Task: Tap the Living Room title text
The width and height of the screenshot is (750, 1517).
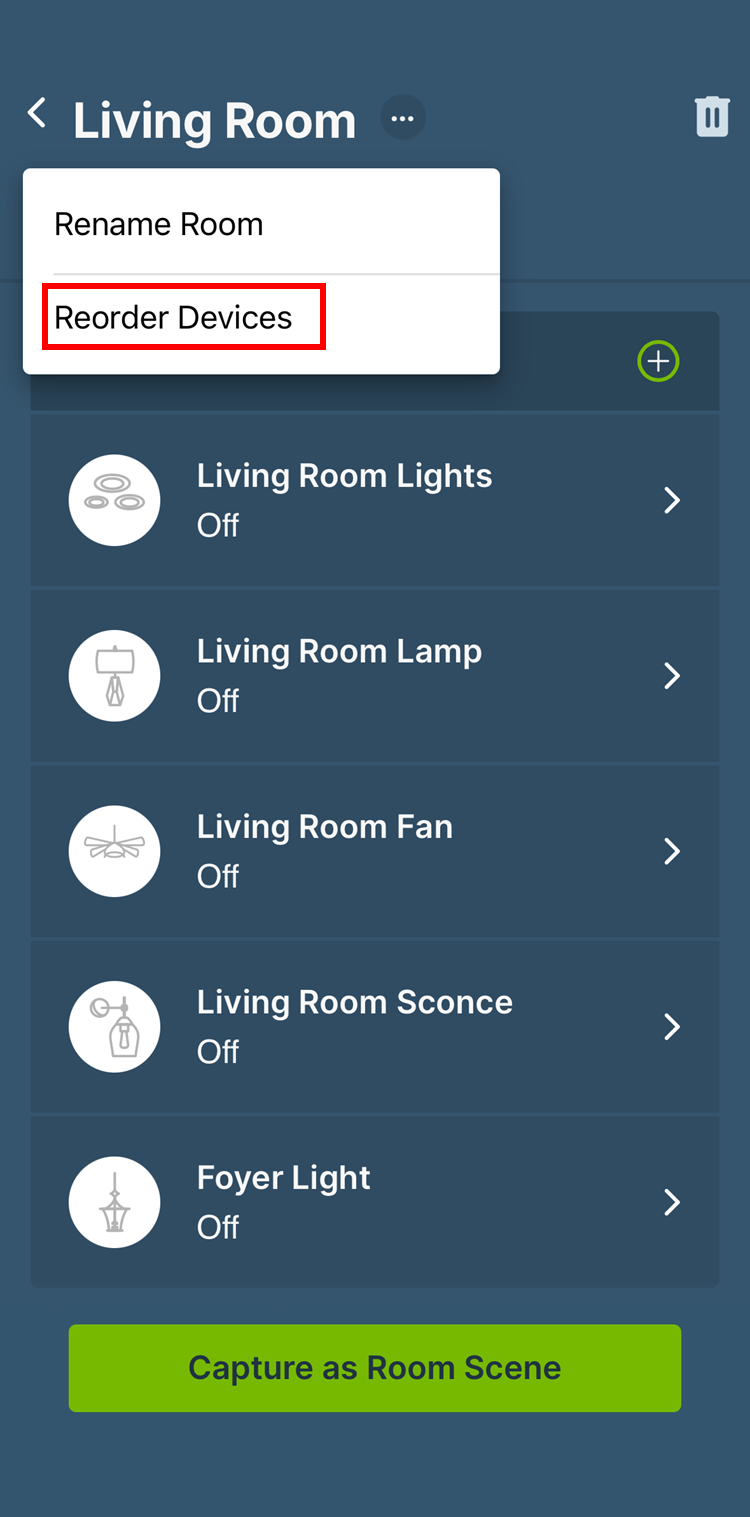Action: [213, 119]
